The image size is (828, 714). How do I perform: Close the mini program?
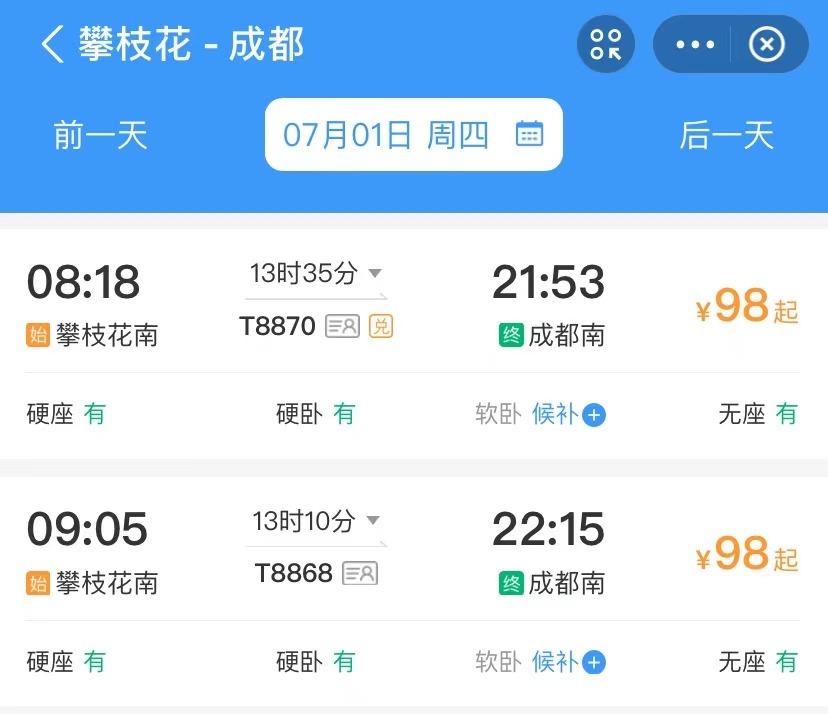coord(767,45)
